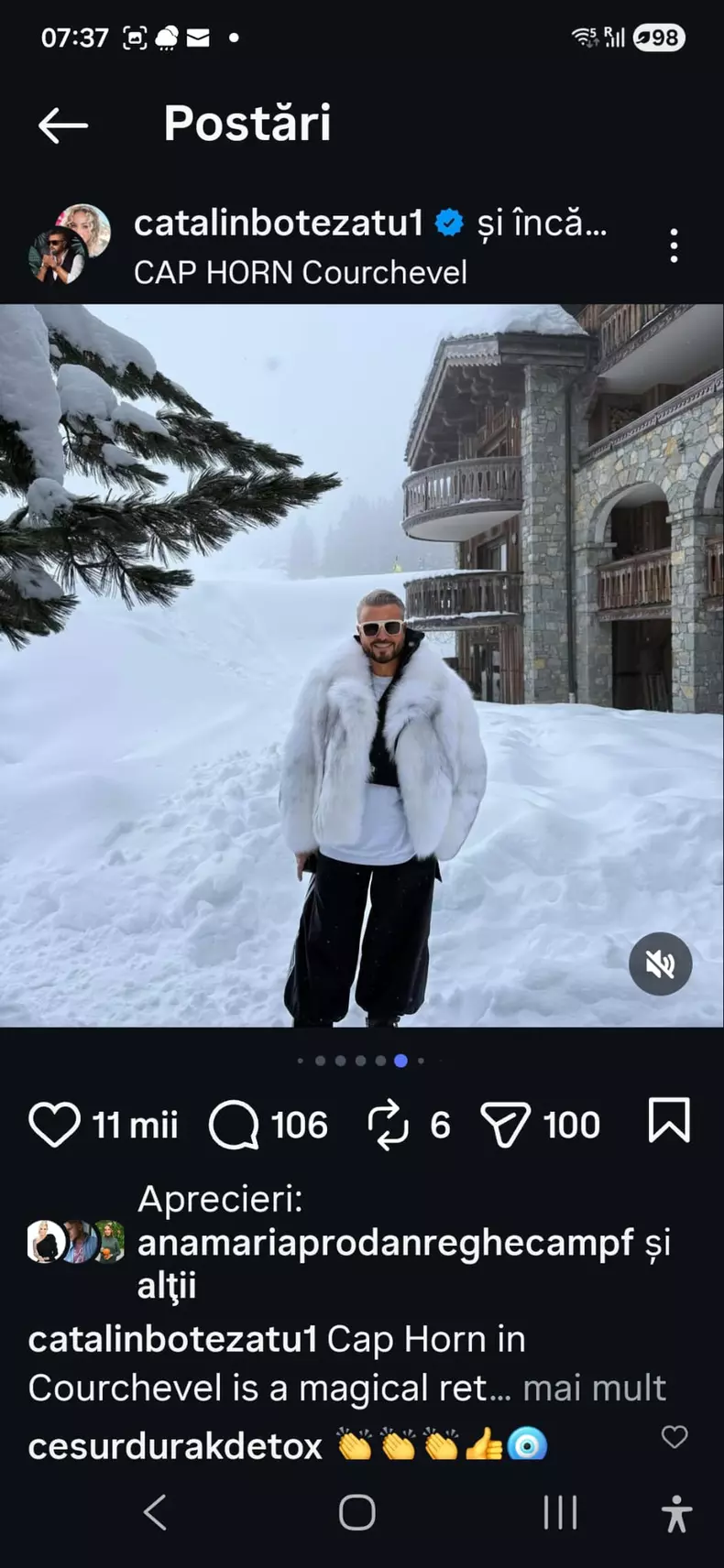Unmute the video sound

pos(660,964)
